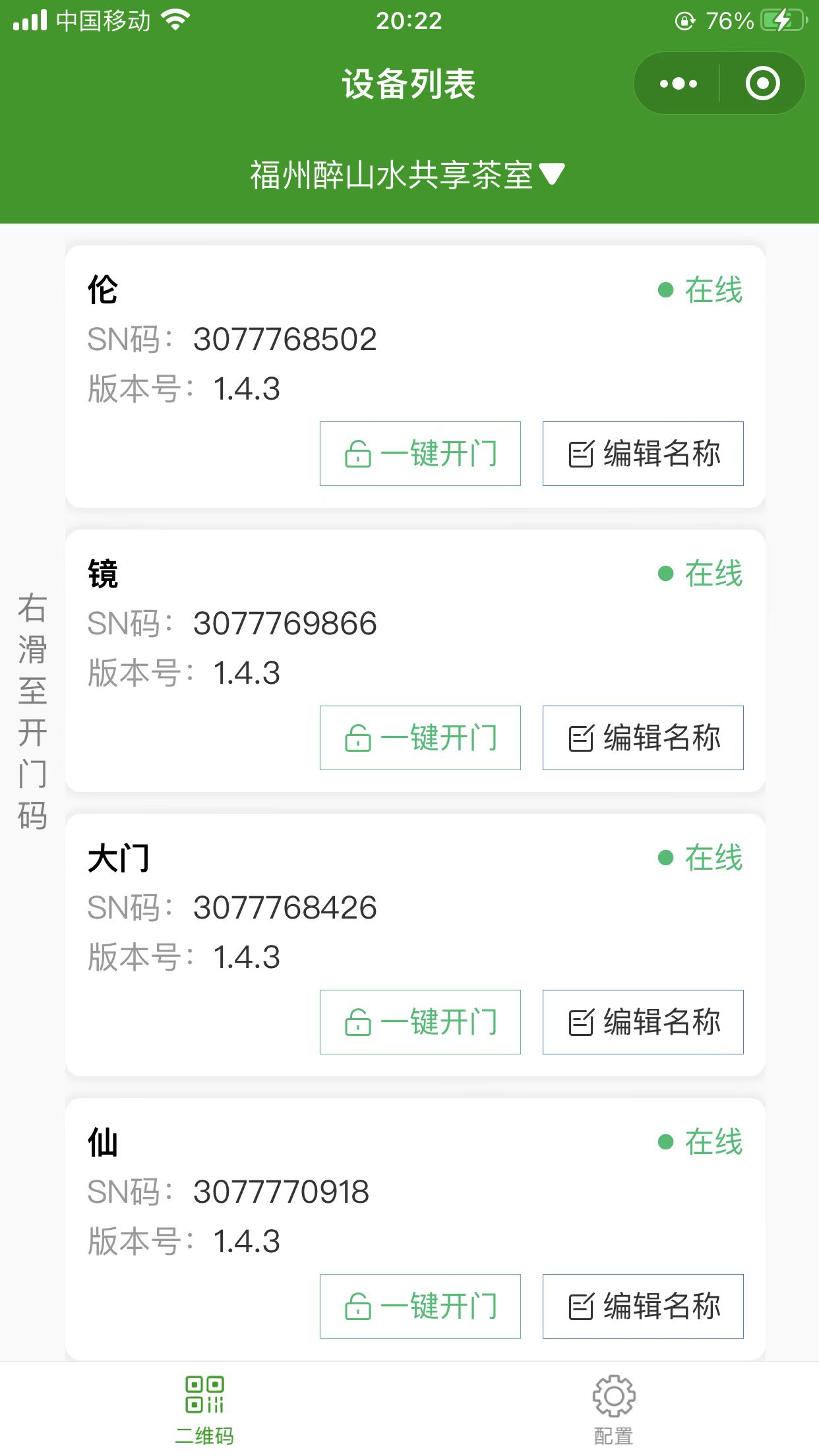Open 大门 using 一键开门

point(420,1022)
